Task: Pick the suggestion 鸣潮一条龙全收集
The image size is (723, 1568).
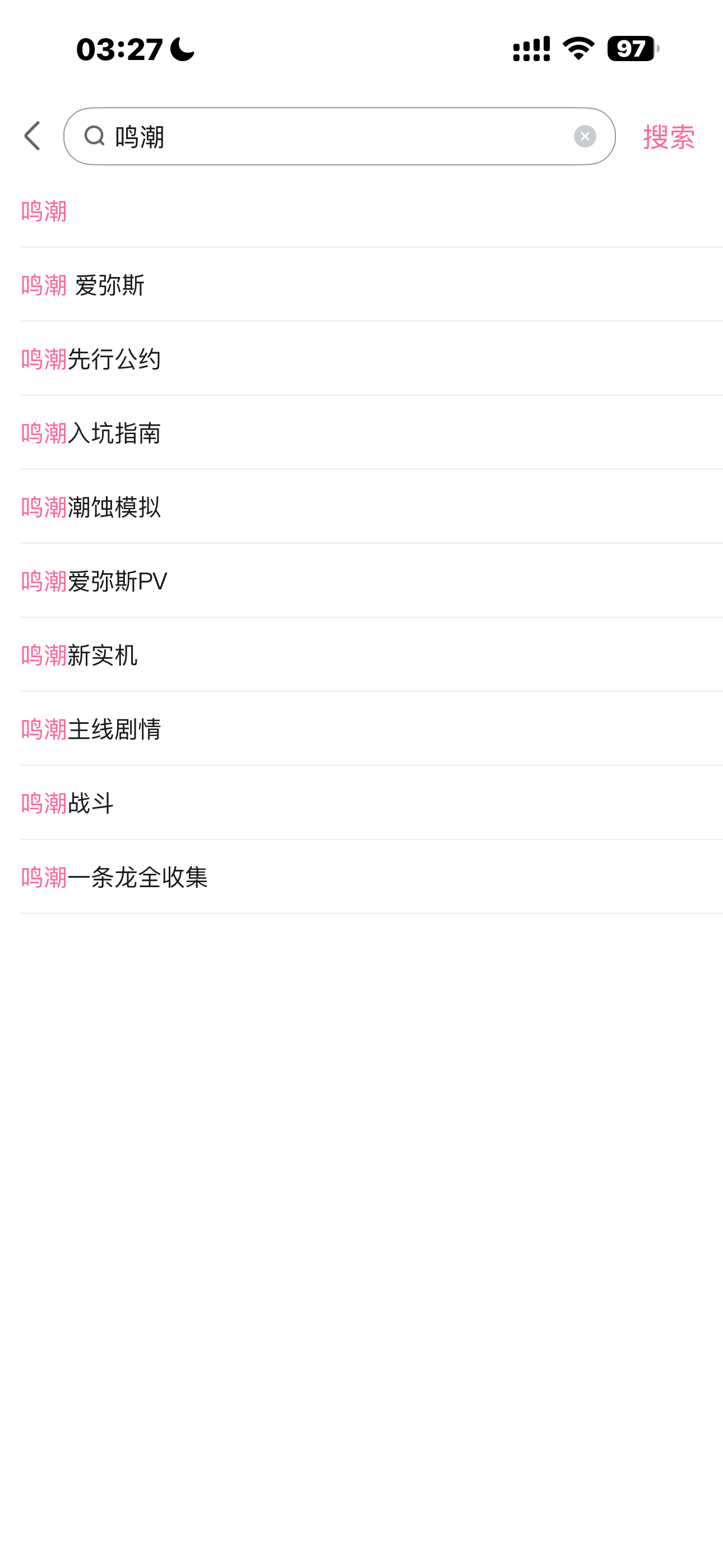Action: click(114, 877)
